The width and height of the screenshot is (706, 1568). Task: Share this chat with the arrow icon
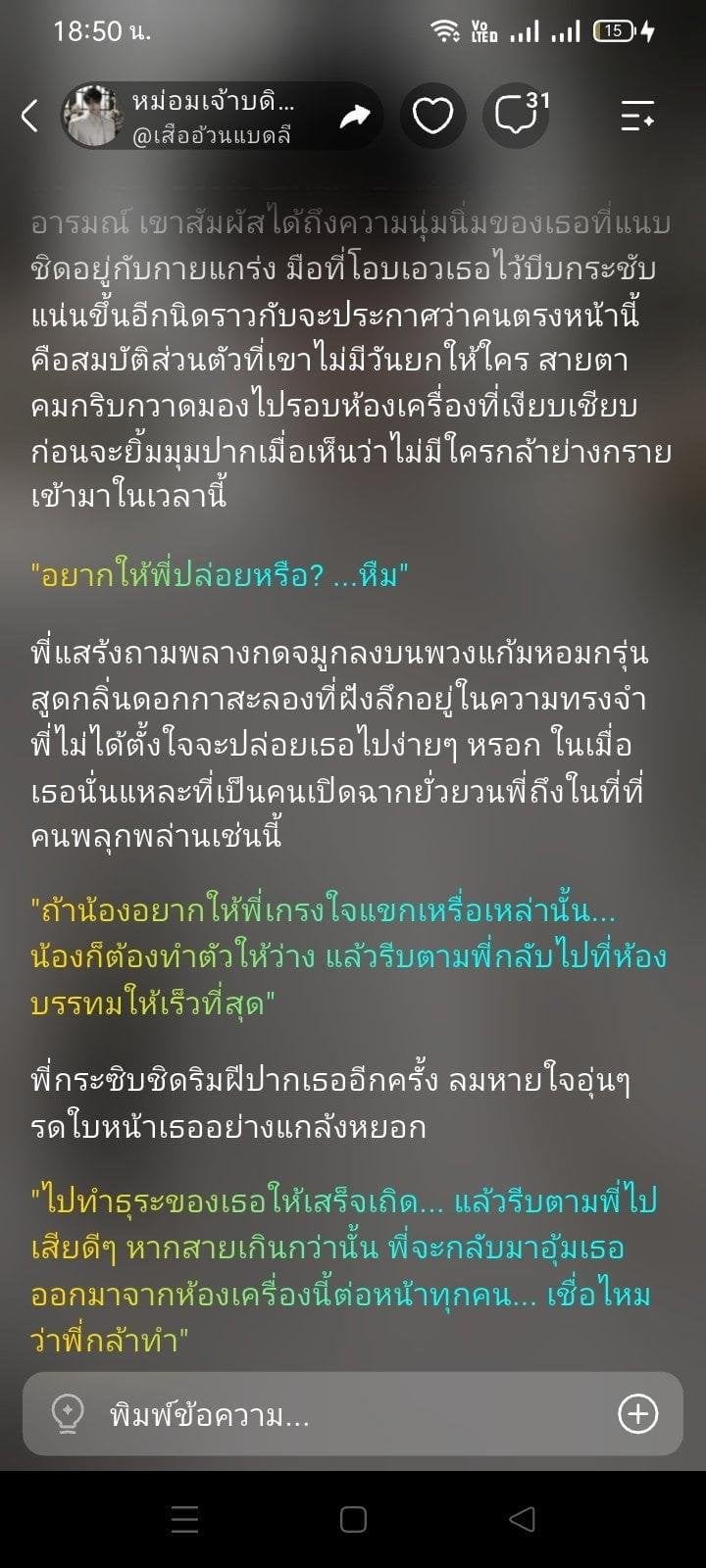(x=354, y=117)
